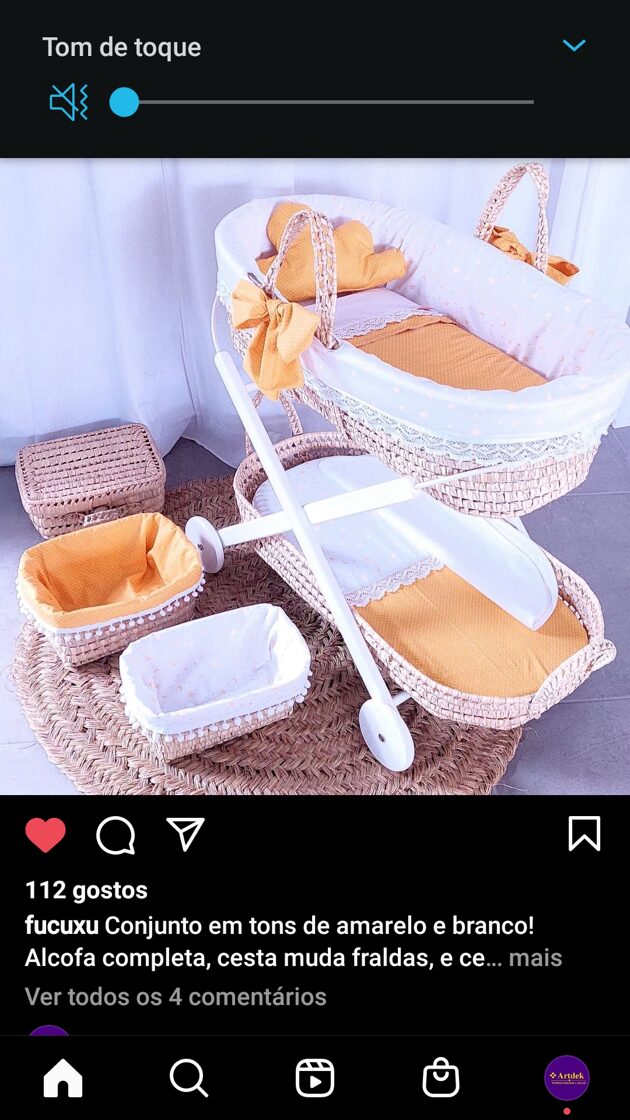630x1120 pixels.
Task: Open the bassinet photo post
Action: (315, 476)
